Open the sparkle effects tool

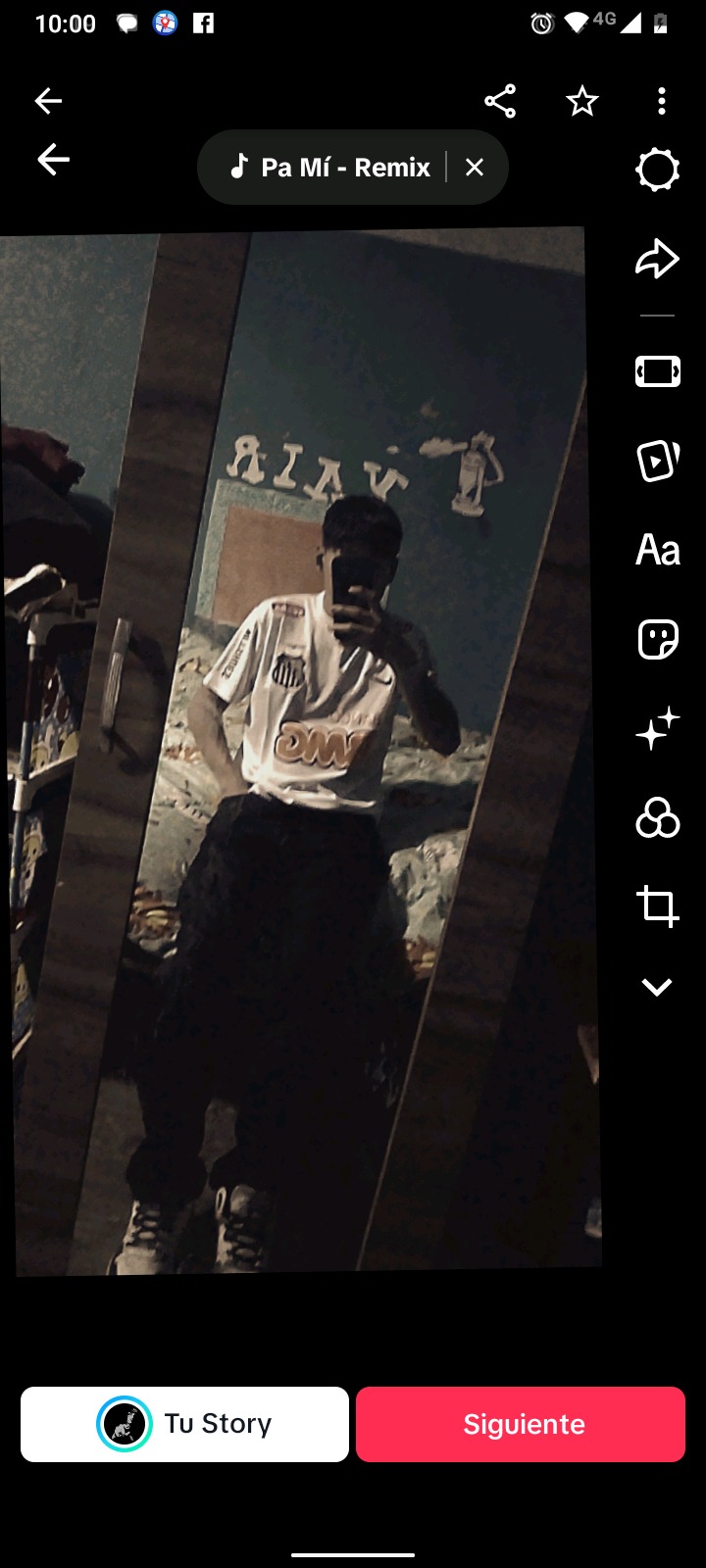point(657,729)
